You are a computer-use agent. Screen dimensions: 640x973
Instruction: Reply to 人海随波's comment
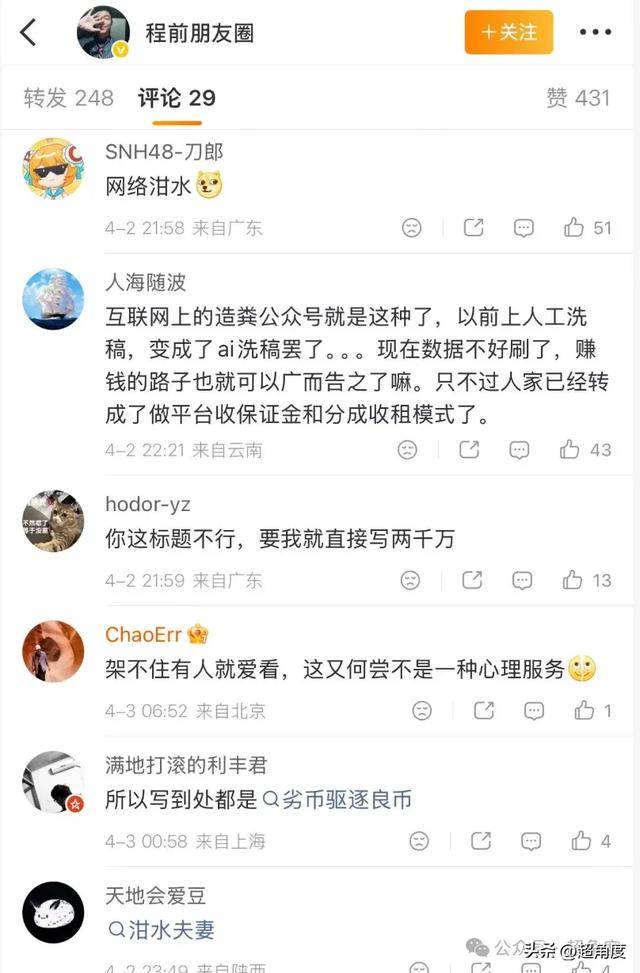click(x=519, y=450)
